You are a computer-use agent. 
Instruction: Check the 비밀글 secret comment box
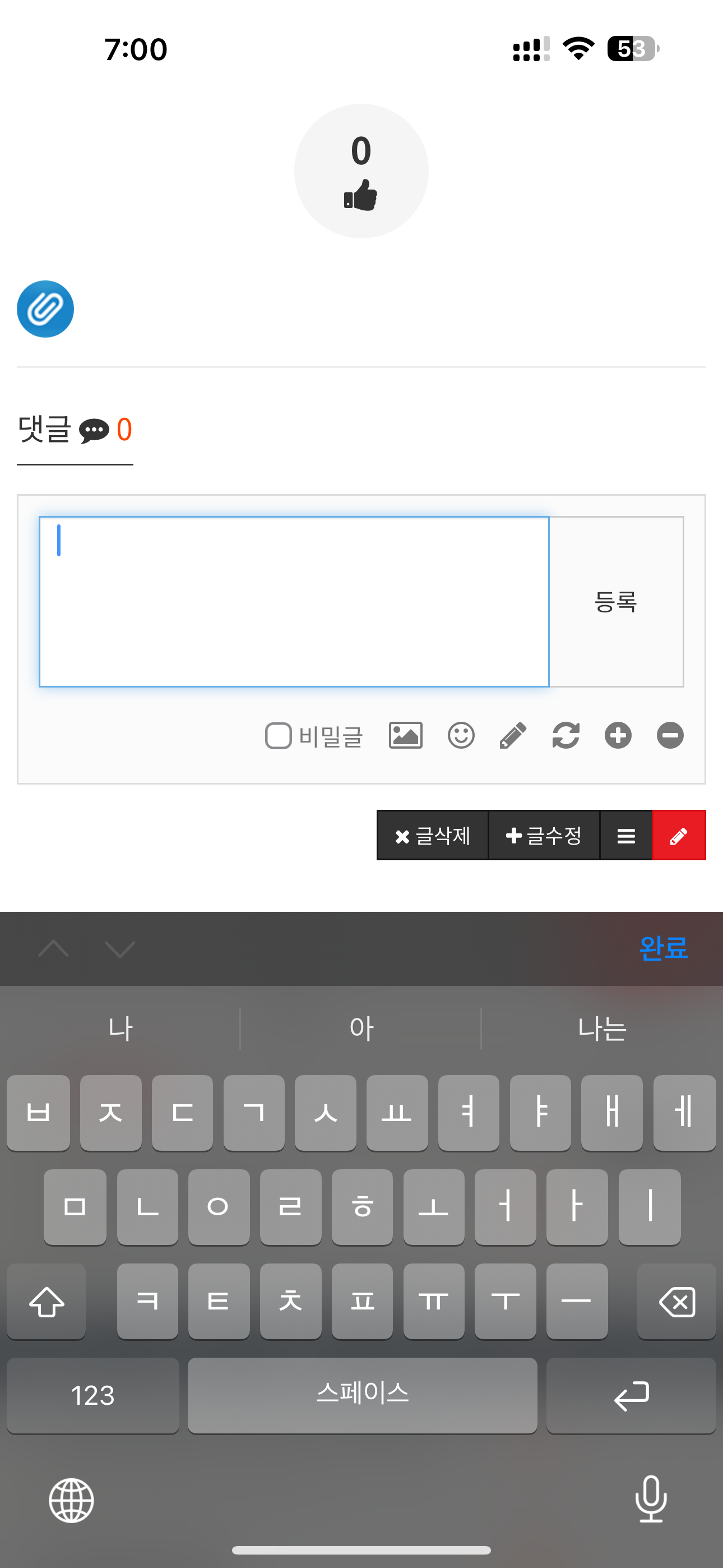tap(278, 736)
